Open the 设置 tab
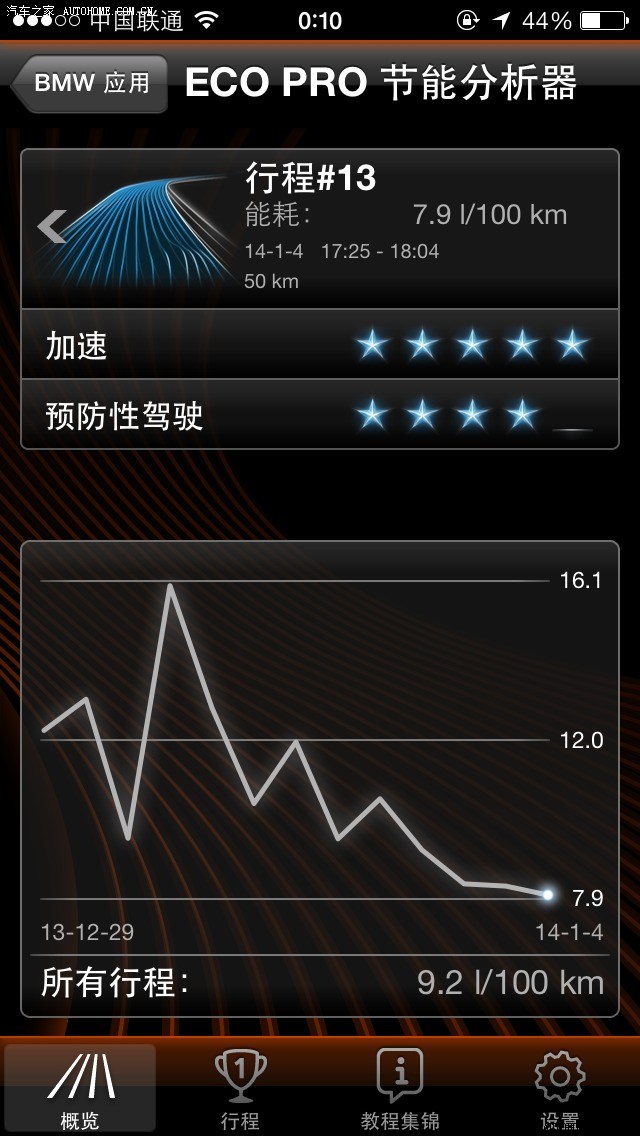The image size is (640, 1136). pos(559,1089)
